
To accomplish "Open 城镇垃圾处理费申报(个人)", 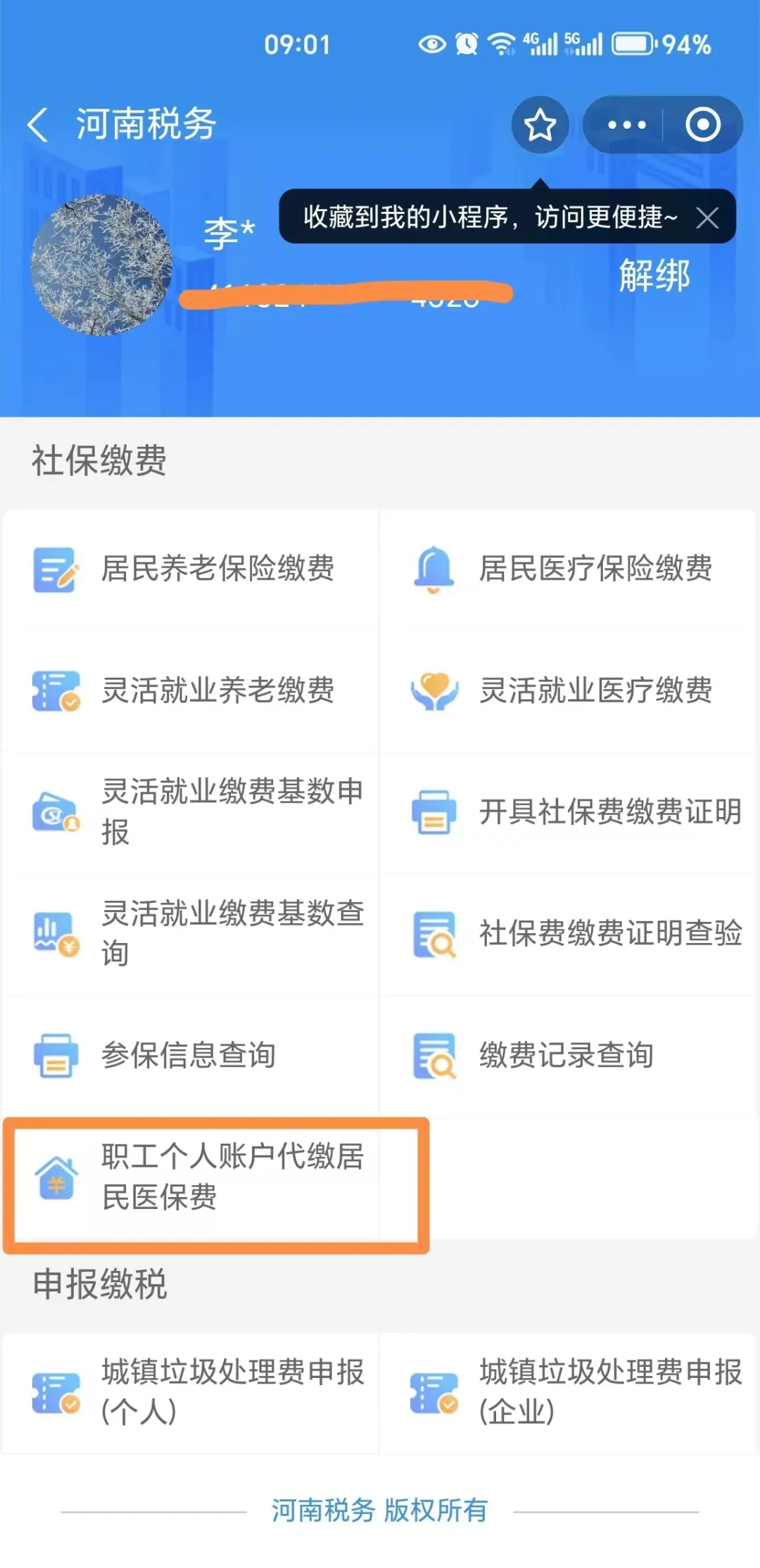I will (190, 1392).
